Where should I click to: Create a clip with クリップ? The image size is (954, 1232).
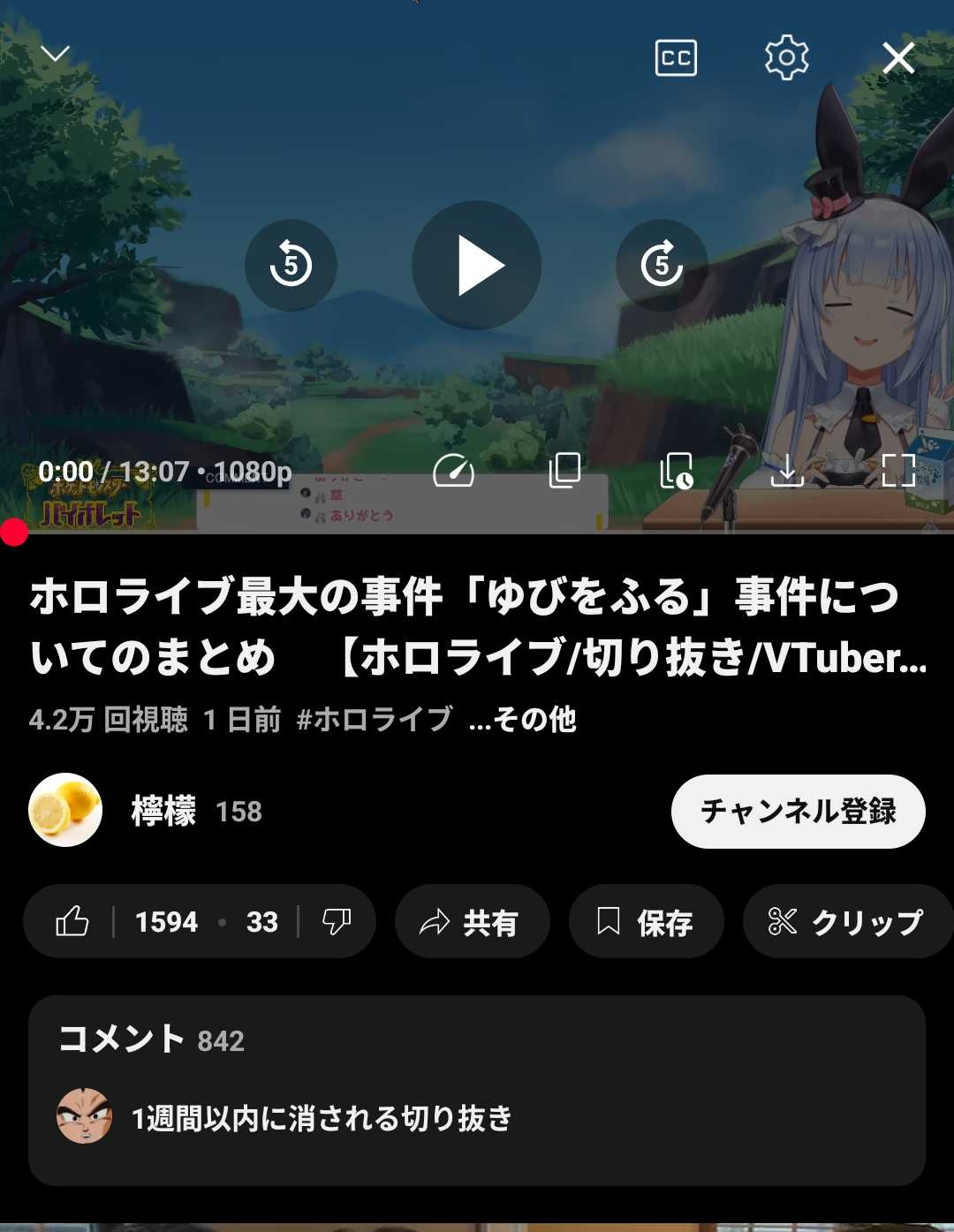[x=846, y=921]
